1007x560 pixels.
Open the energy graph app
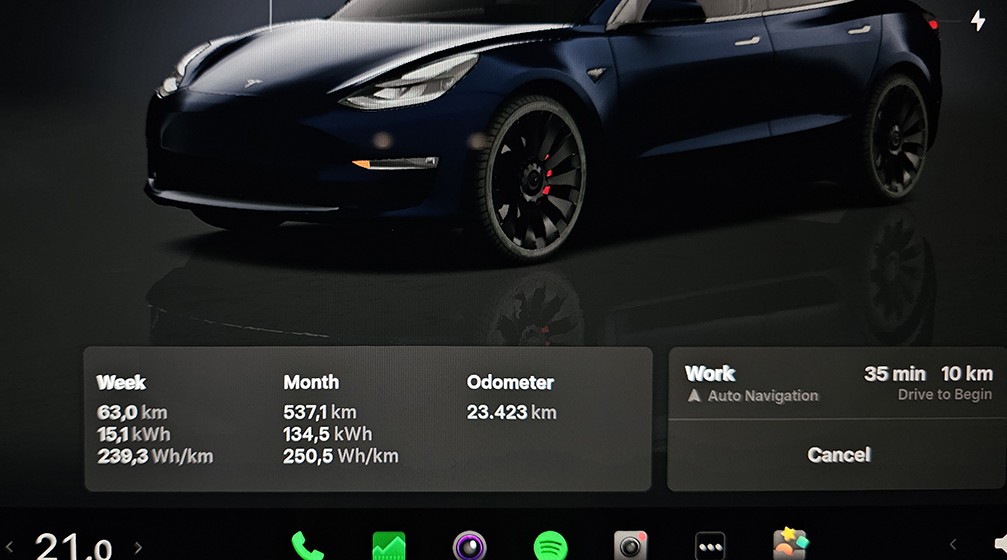[x=389, y=546]
